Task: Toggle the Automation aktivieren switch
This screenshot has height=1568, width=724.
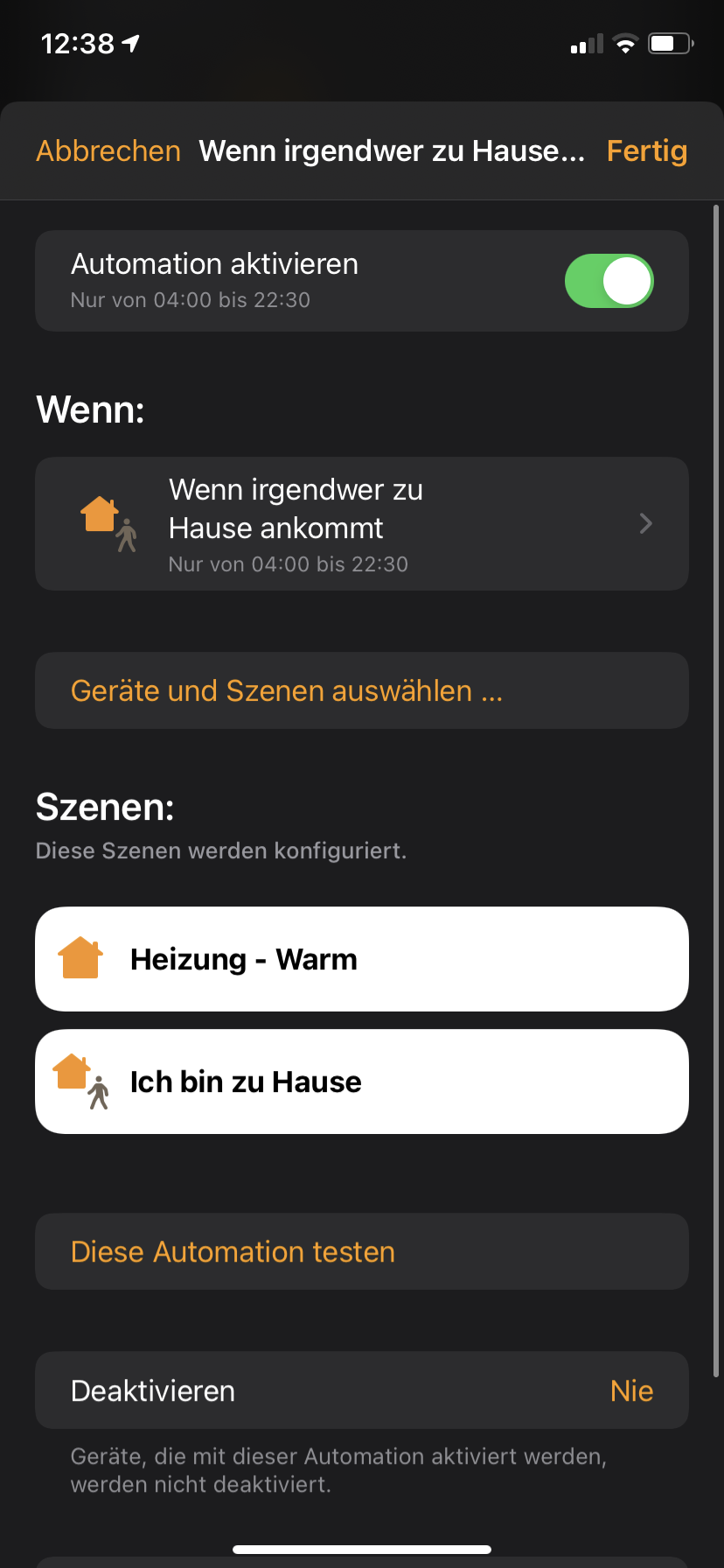Action: tap(609, 281)
